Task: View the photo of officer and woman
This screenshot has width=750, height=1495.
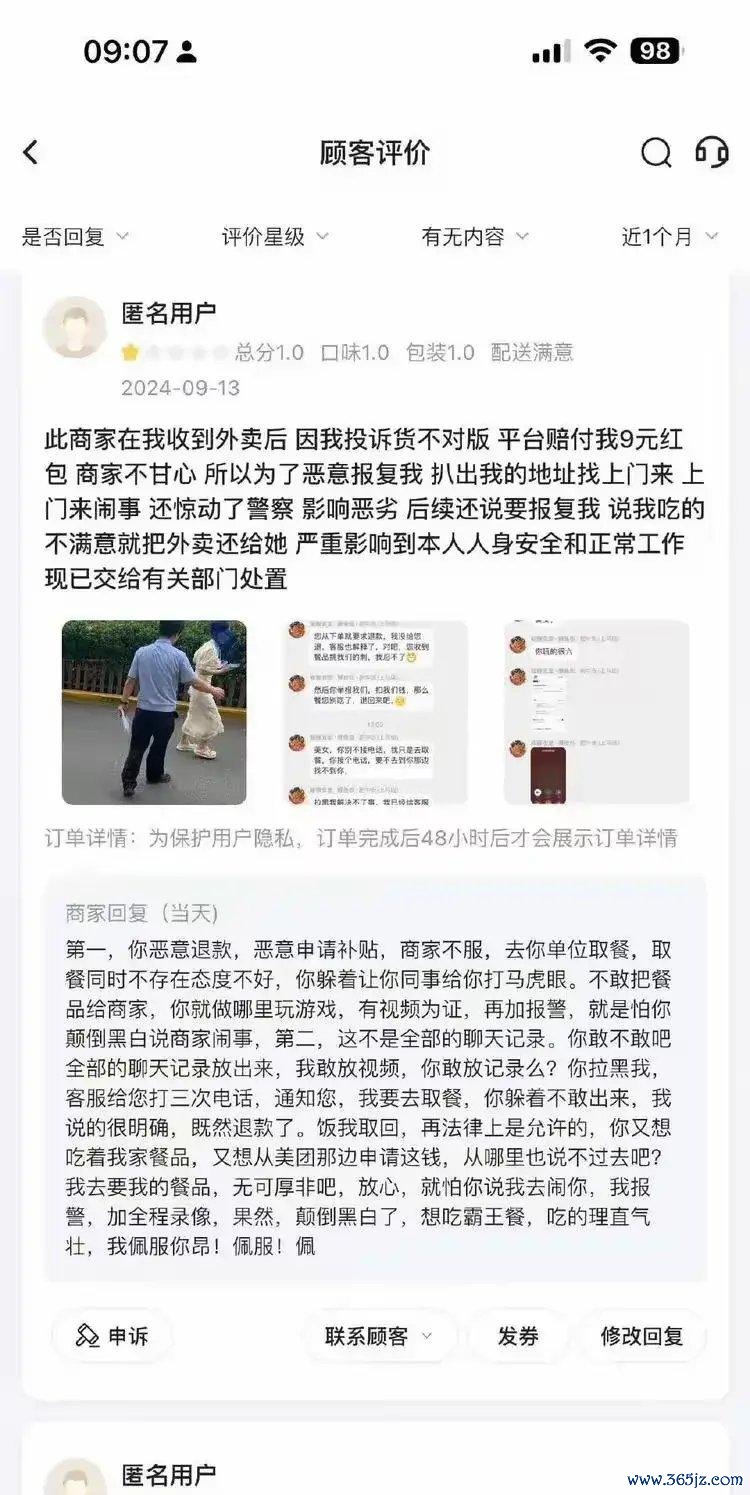Action: (154, 712)
